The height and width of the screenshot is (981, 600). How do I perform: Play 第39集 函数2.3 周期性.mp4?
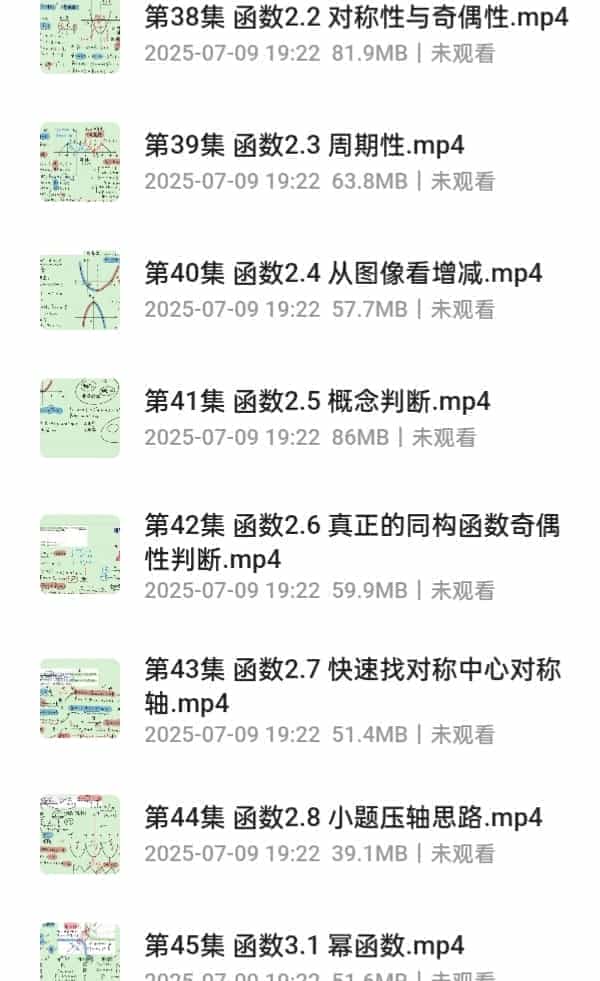pyautogui.click(x=304, y=145)
